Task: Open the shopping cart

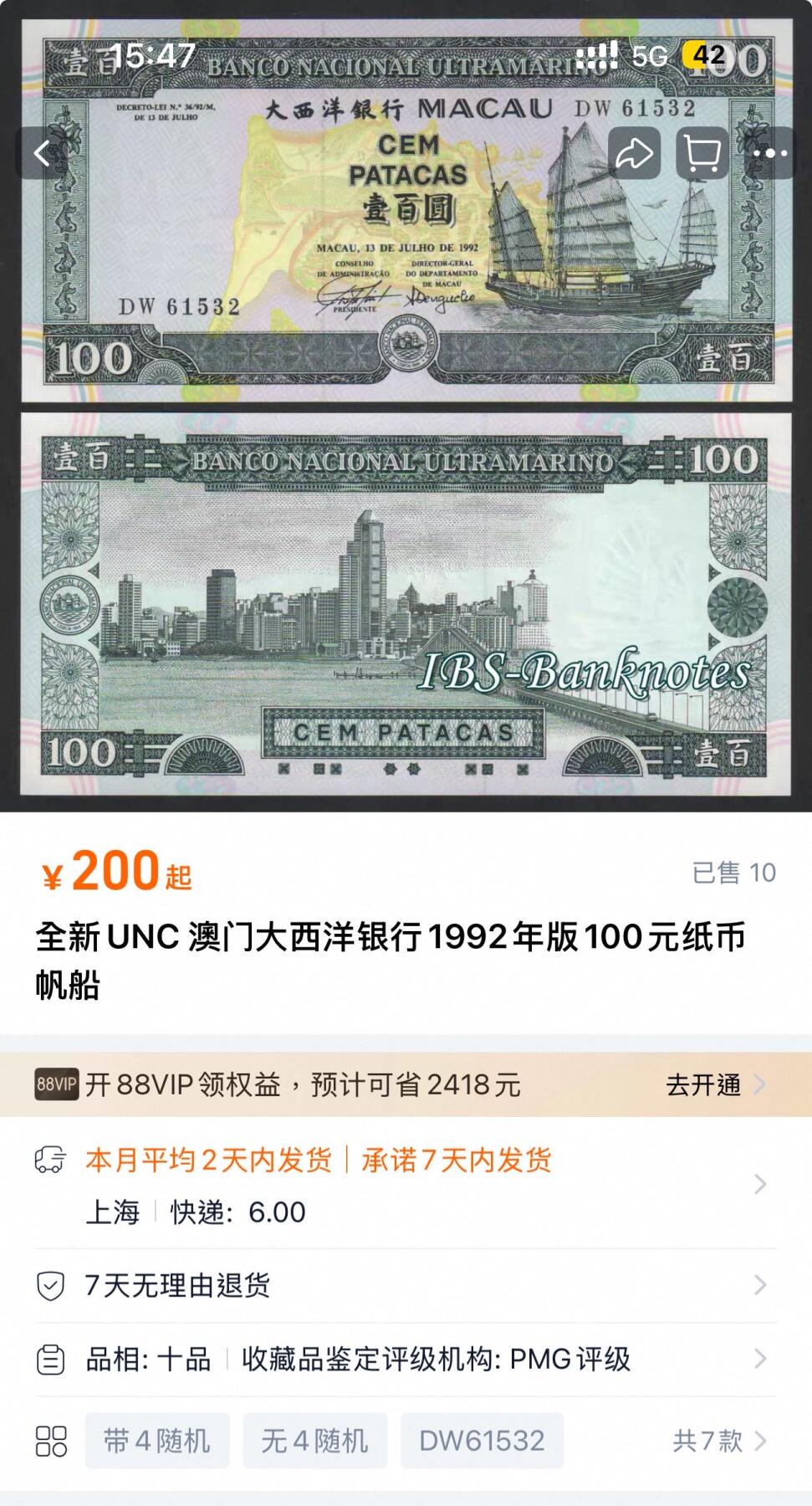Action: pyautogui.click(x=702, y=153)
